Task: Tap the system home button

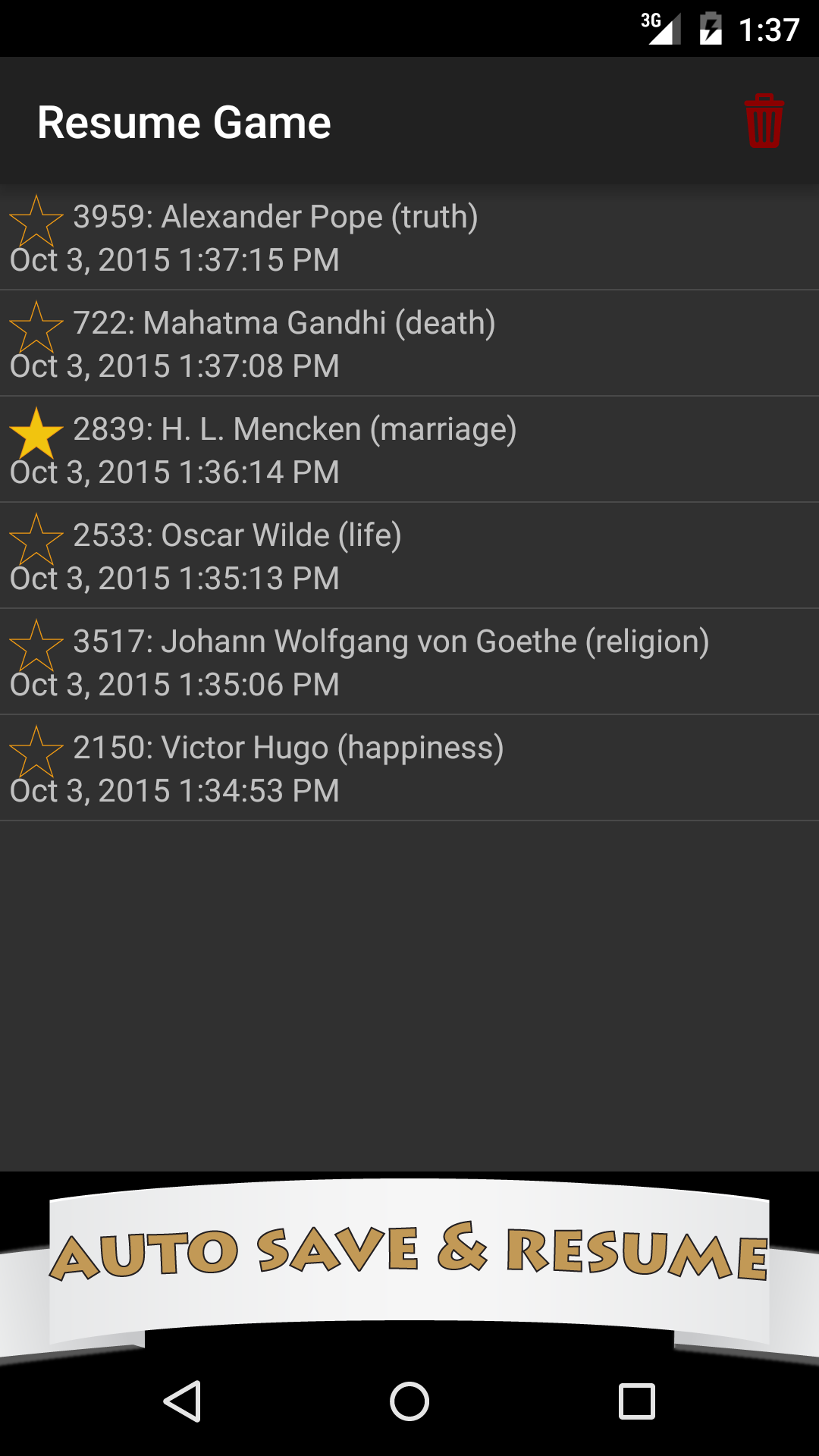Action: (409, 1401)
